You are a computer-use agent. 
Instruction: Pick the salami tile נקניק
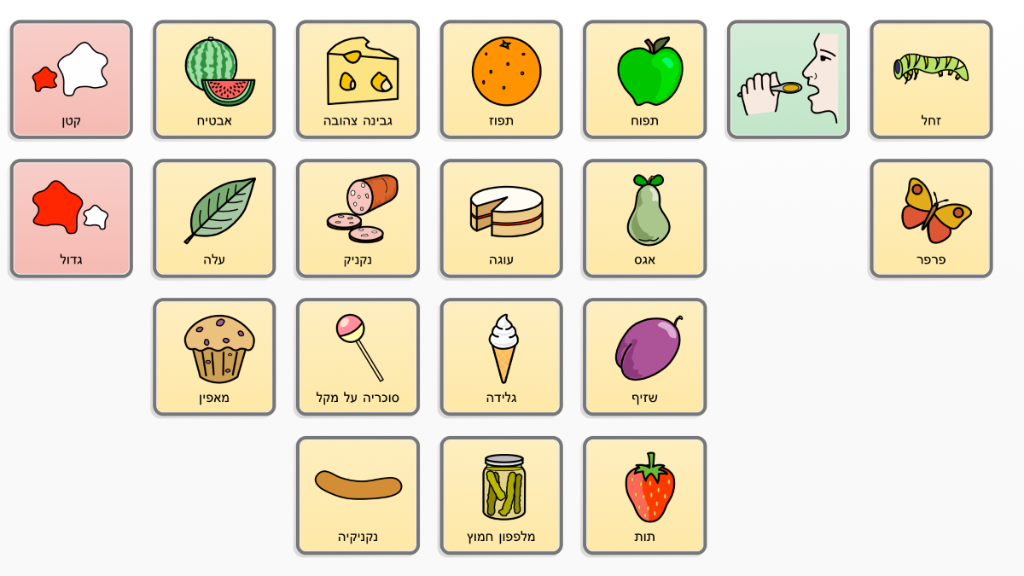click(x=358, y=219)
